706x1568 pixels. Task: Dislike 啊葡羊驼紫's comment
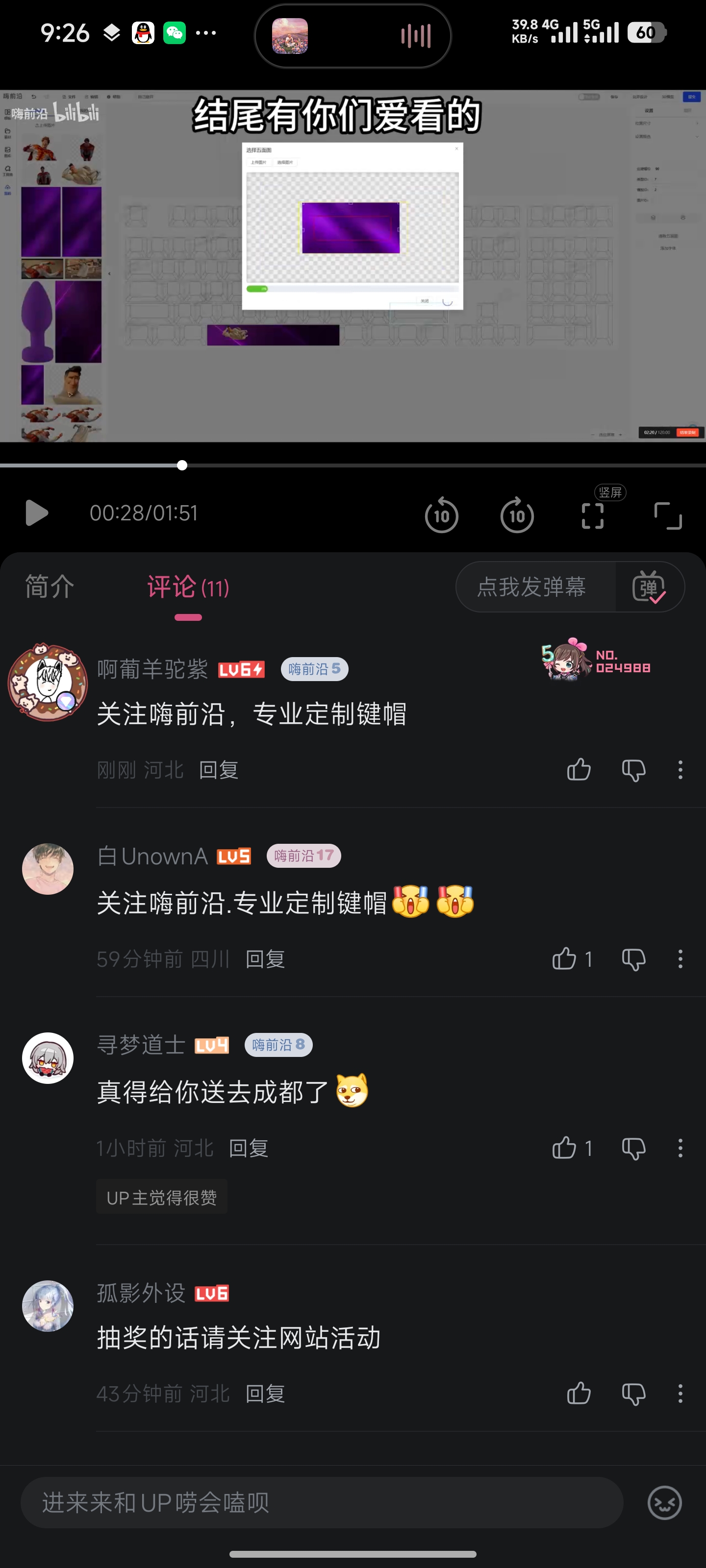coord(633,769)
